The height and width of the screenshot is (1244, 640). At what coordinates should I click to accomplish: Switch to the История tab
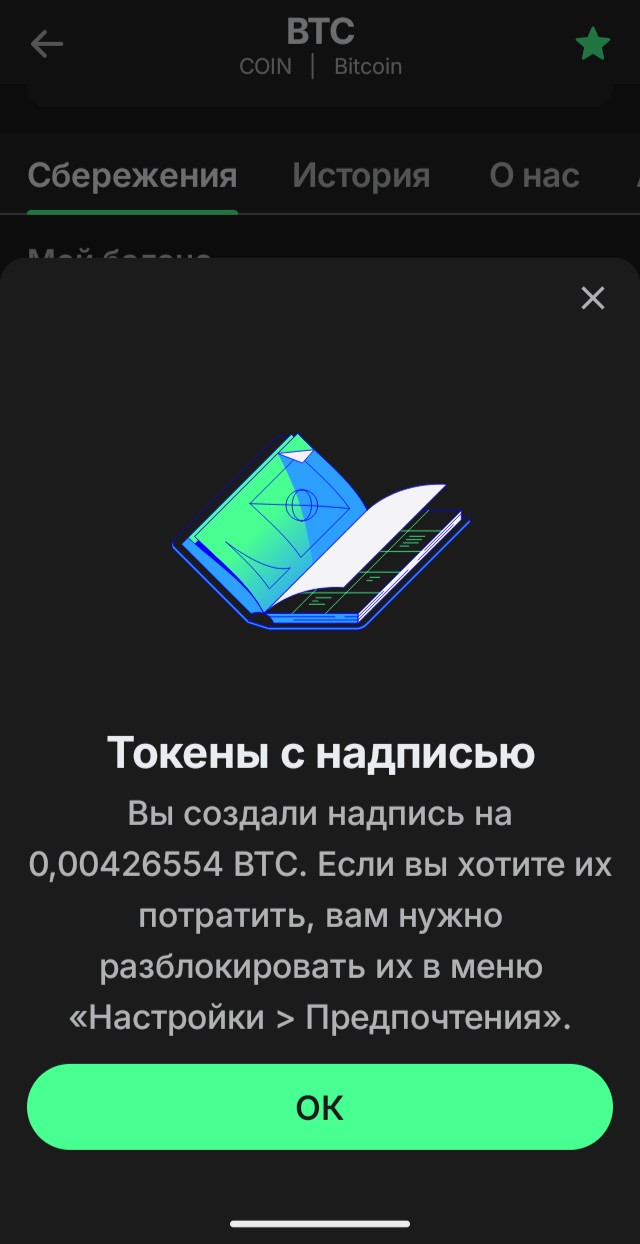coord(361,176)
